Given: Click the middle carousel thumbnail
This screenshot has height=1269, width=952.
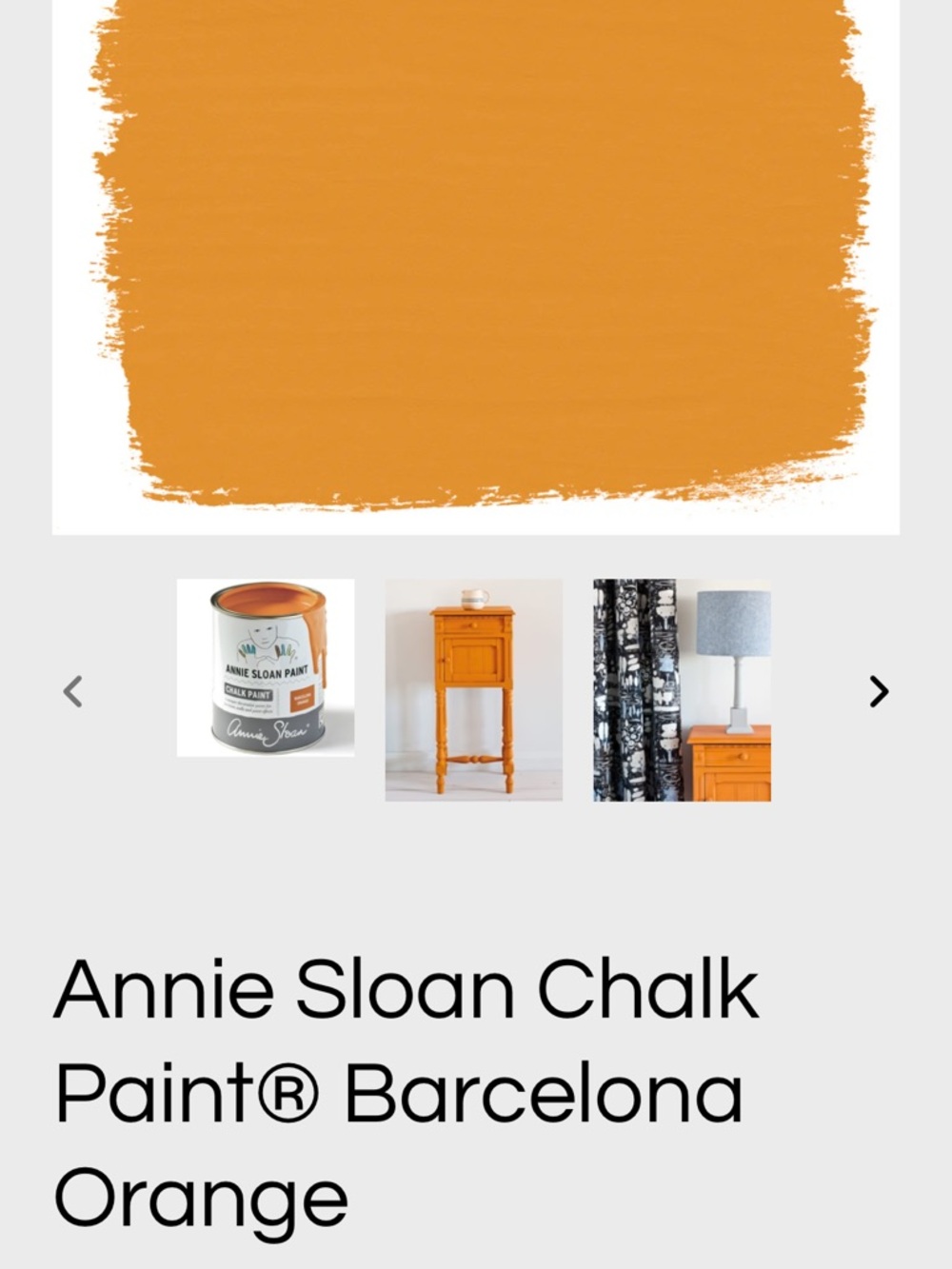Looking at the screenshot, I should (x=473, y=690).
